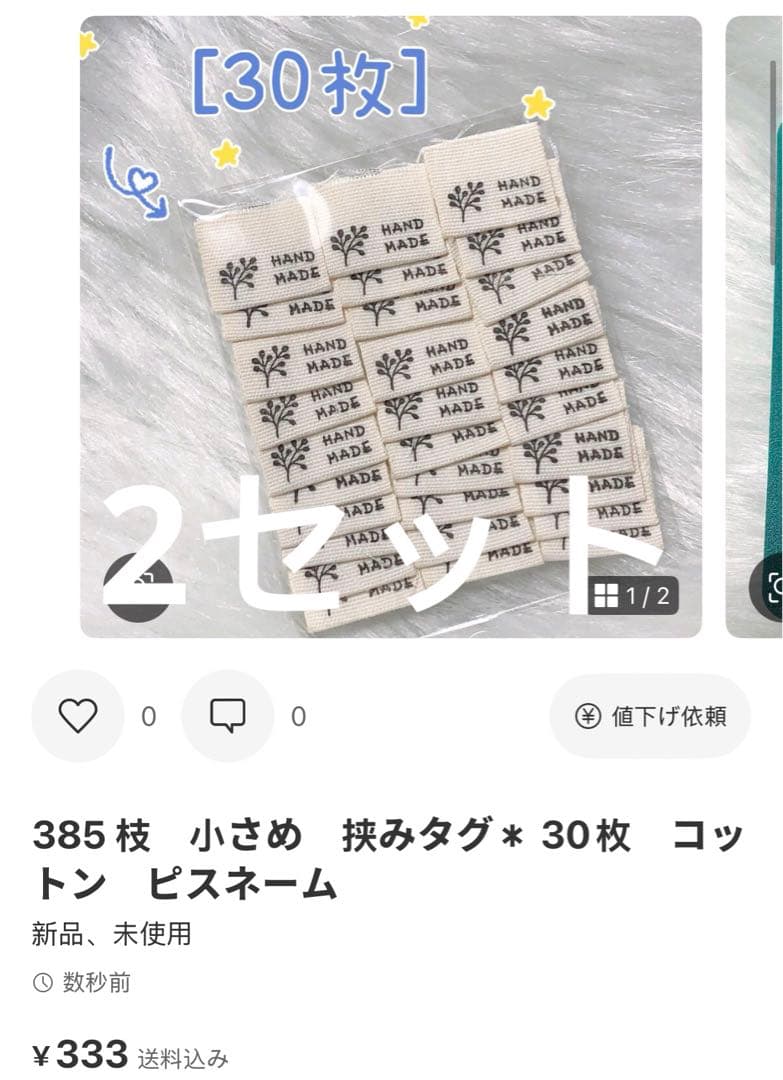Like this listing with the heart icon
This screenshot has width=783, height=1080.
click(x=77, y=716)
